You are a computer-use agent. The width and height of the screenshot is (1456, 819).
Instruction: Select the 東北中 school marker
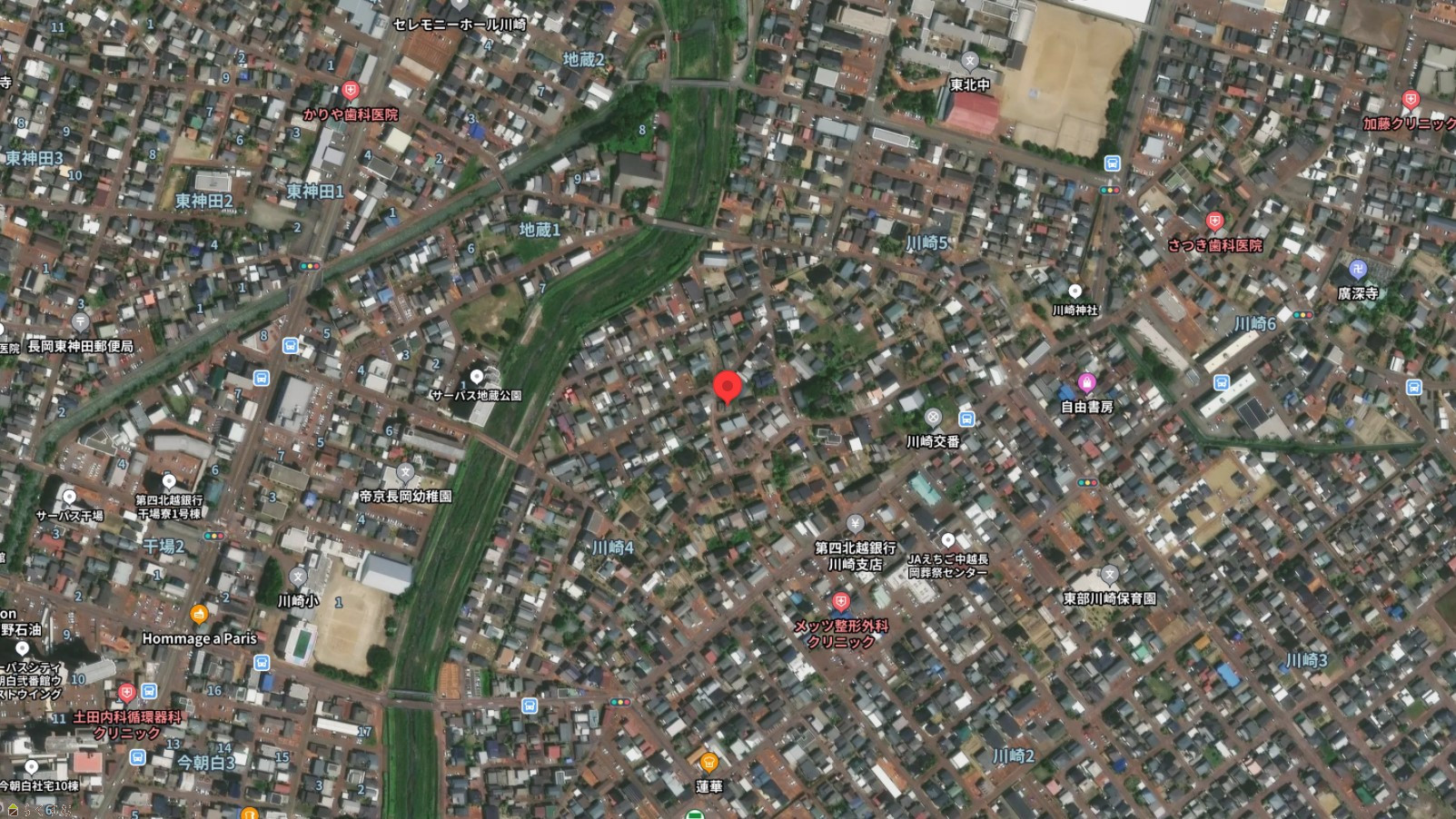969,63
